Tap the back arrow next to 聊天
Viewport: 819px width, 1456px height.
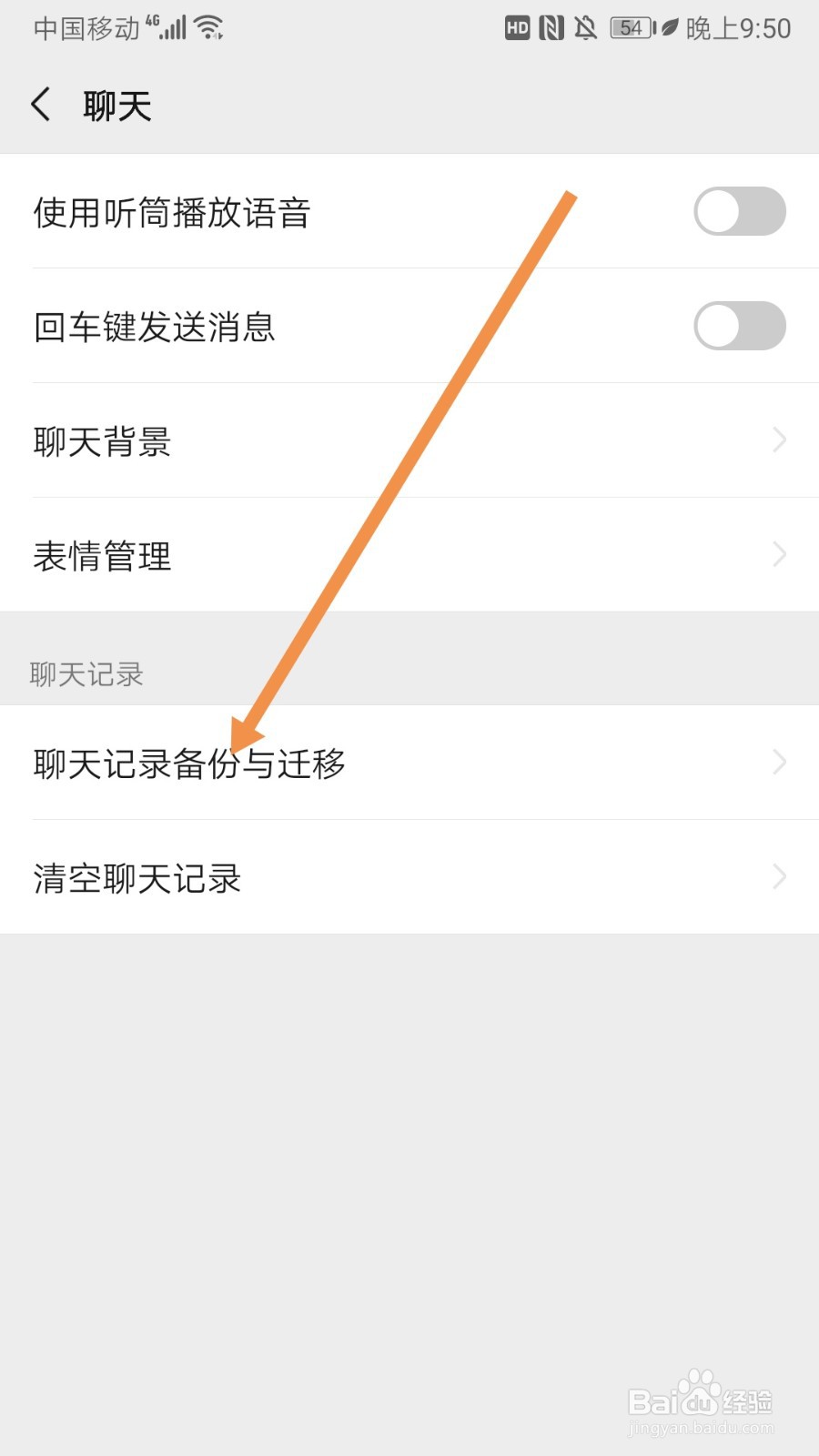point(41,105)
